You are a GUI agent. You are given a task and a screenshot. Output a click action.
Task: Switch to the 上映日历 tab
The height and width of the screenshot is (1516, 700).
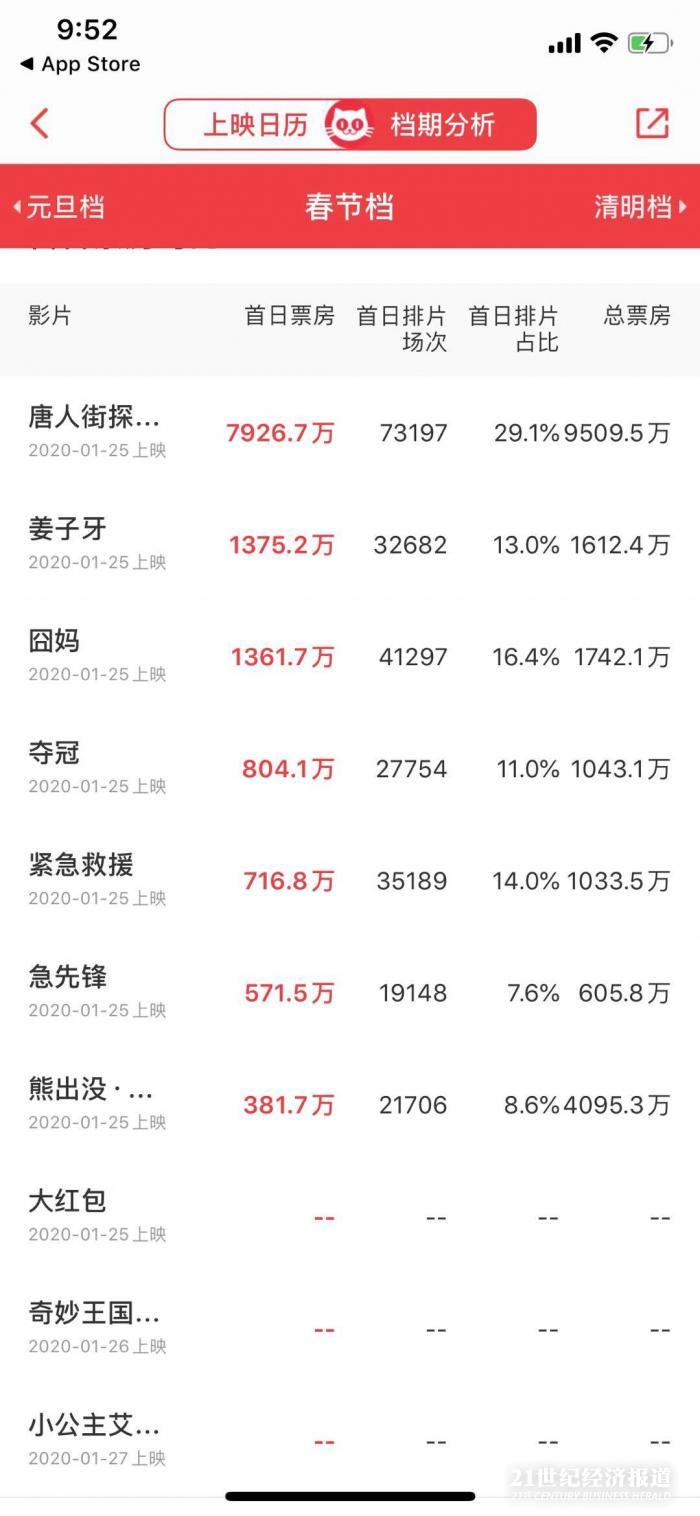[255, 125]
